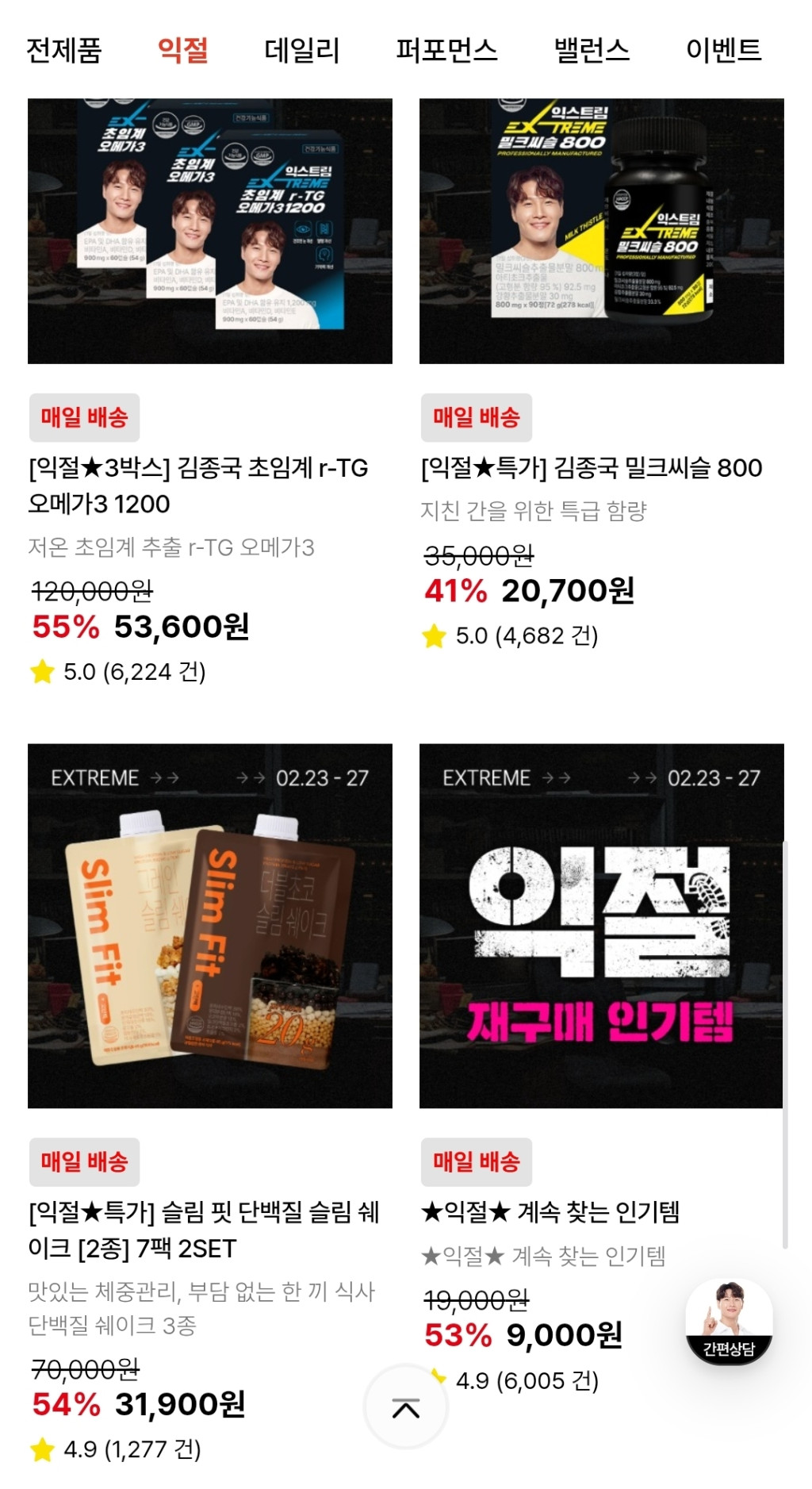Open the 데일리 tab
The image size is (812, 1489).
click(302, 50)
